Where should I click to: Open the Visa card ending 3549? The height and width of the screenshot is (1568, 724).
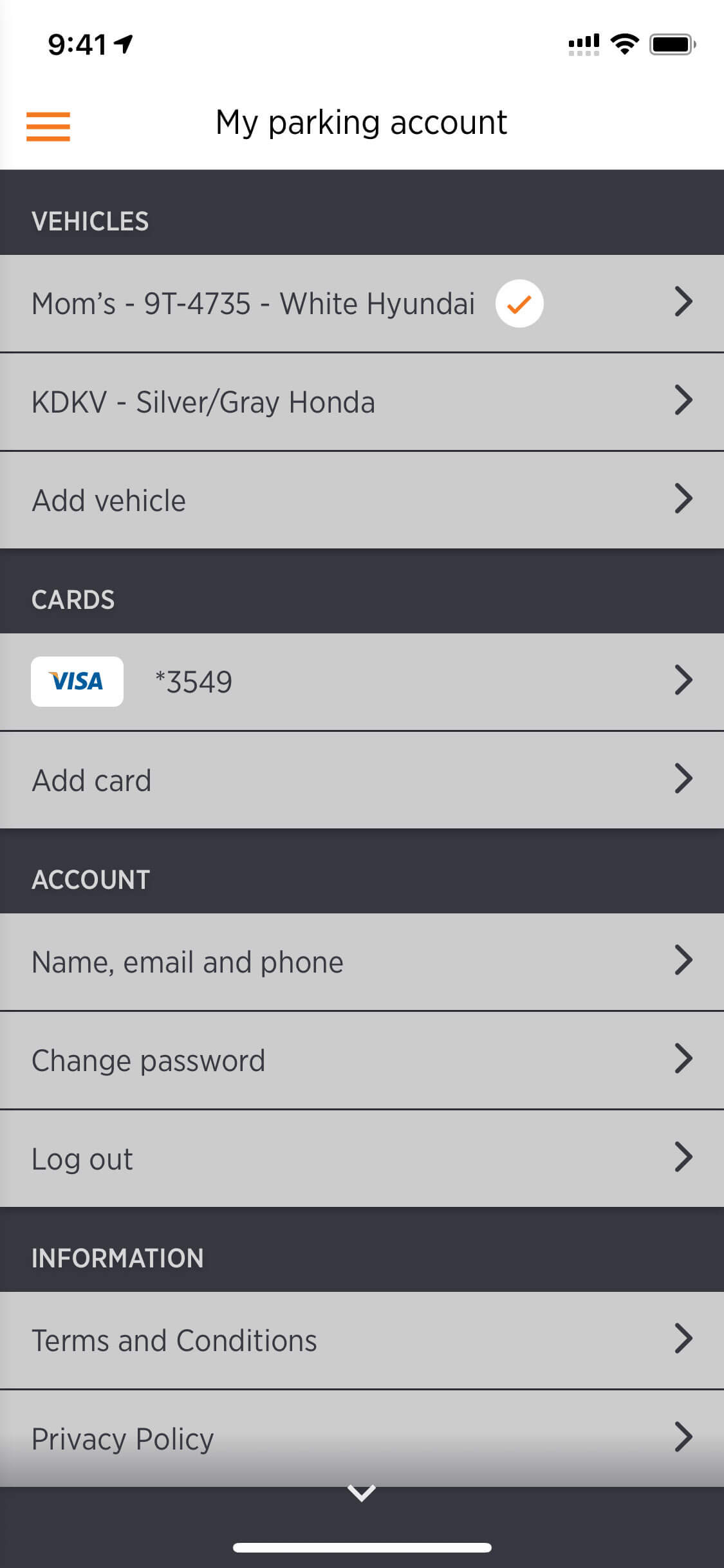click(x=362, y=682)
